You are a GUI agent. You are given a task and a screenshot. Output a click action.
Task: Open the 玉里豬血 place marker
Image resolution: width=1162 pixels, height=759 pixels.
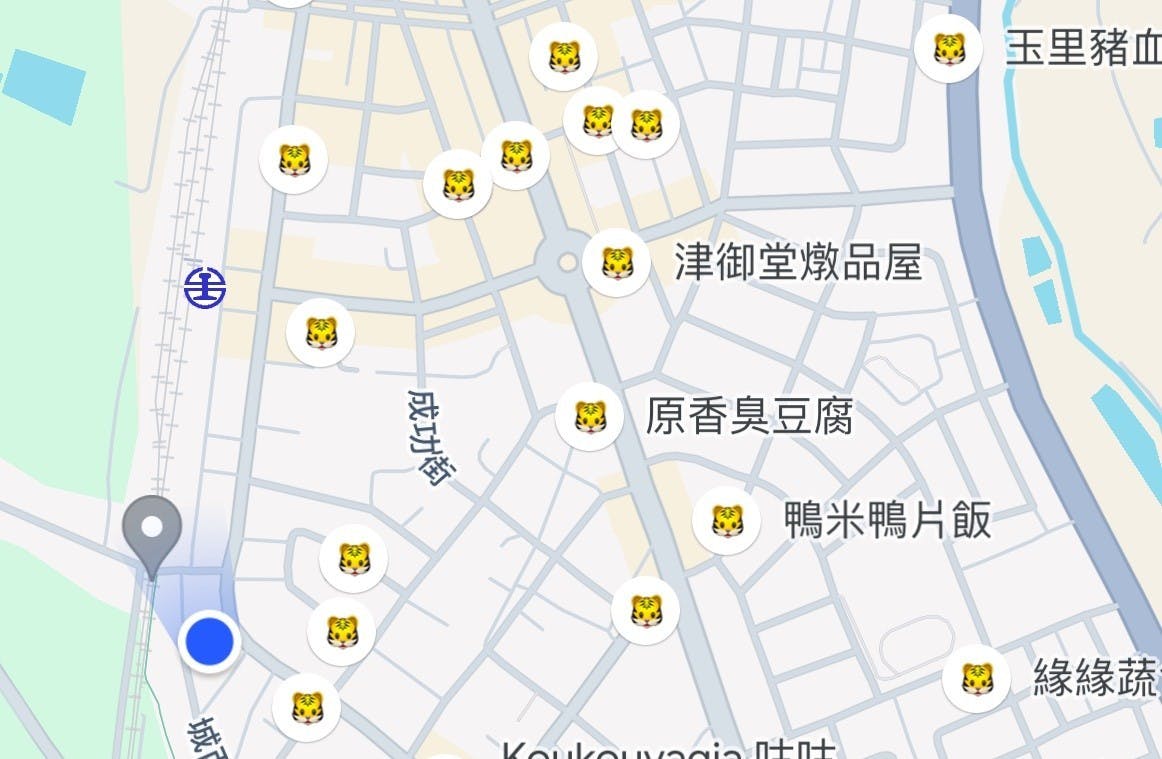point(948,48)
